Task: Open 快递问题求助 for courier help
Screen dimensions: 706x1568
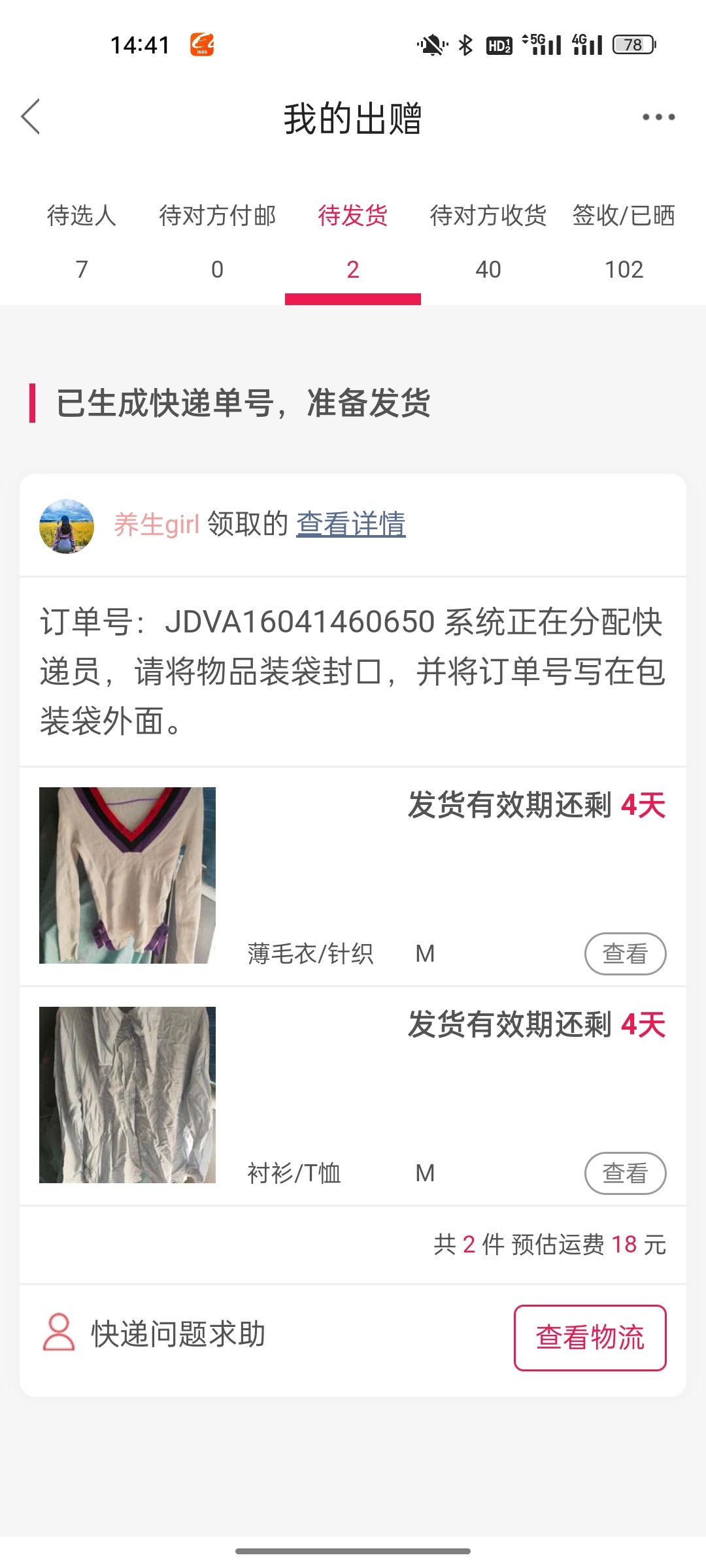Action: tap(154, 1334)
